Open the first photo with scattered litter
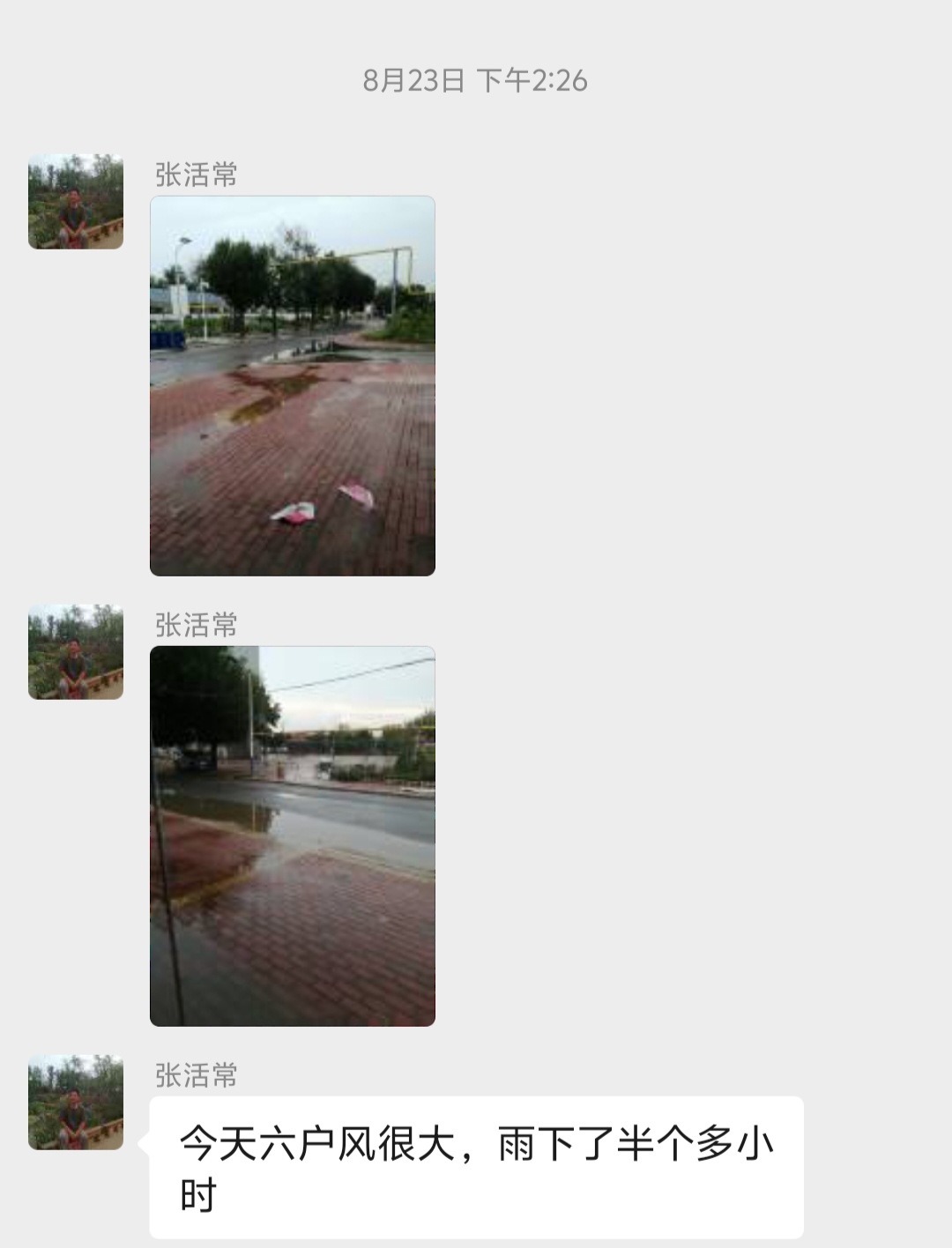The width and height of the screenshot is (952, 1248). (292, 386)
